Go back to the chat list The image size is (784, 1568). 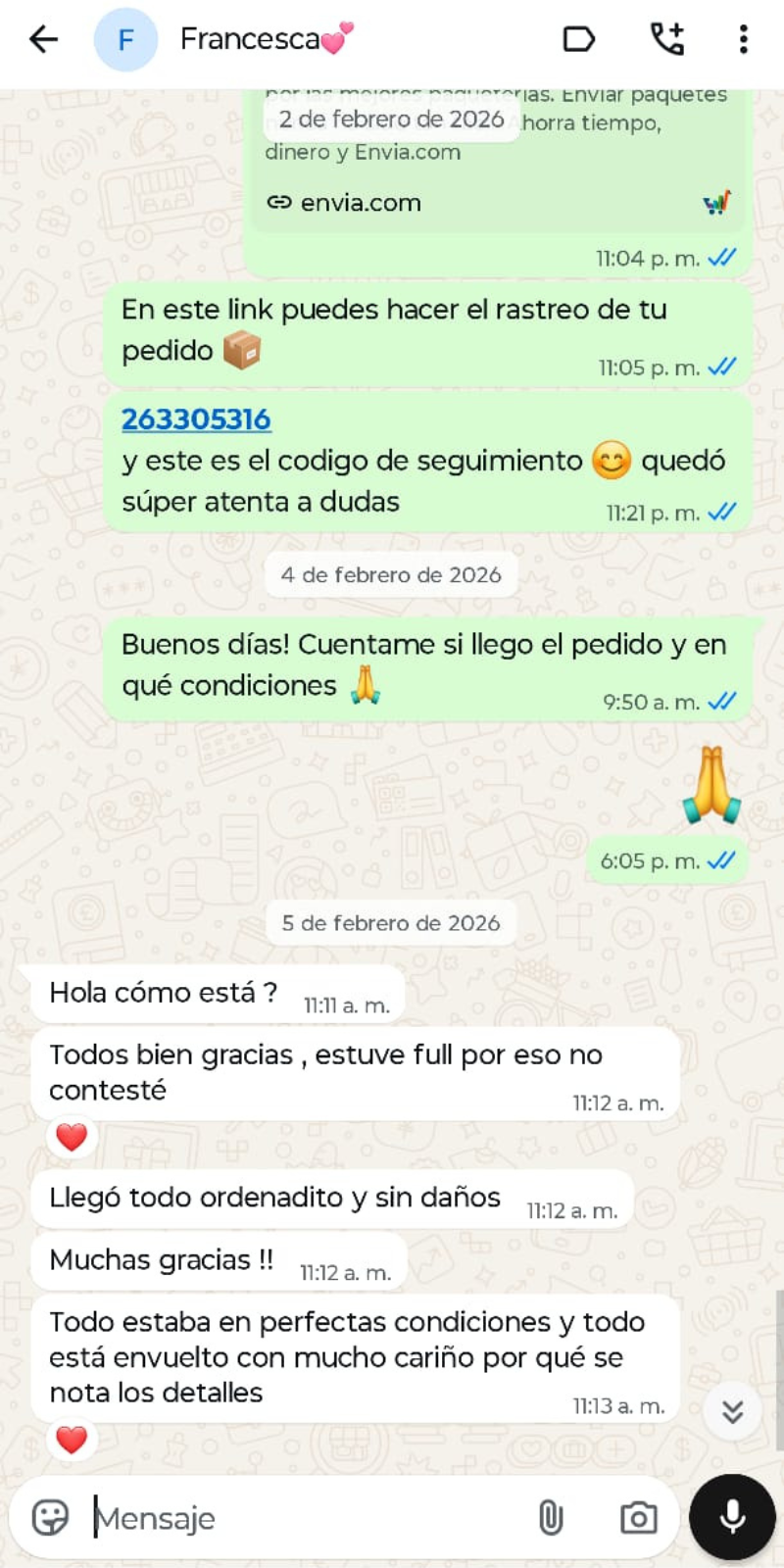[44, 39]
